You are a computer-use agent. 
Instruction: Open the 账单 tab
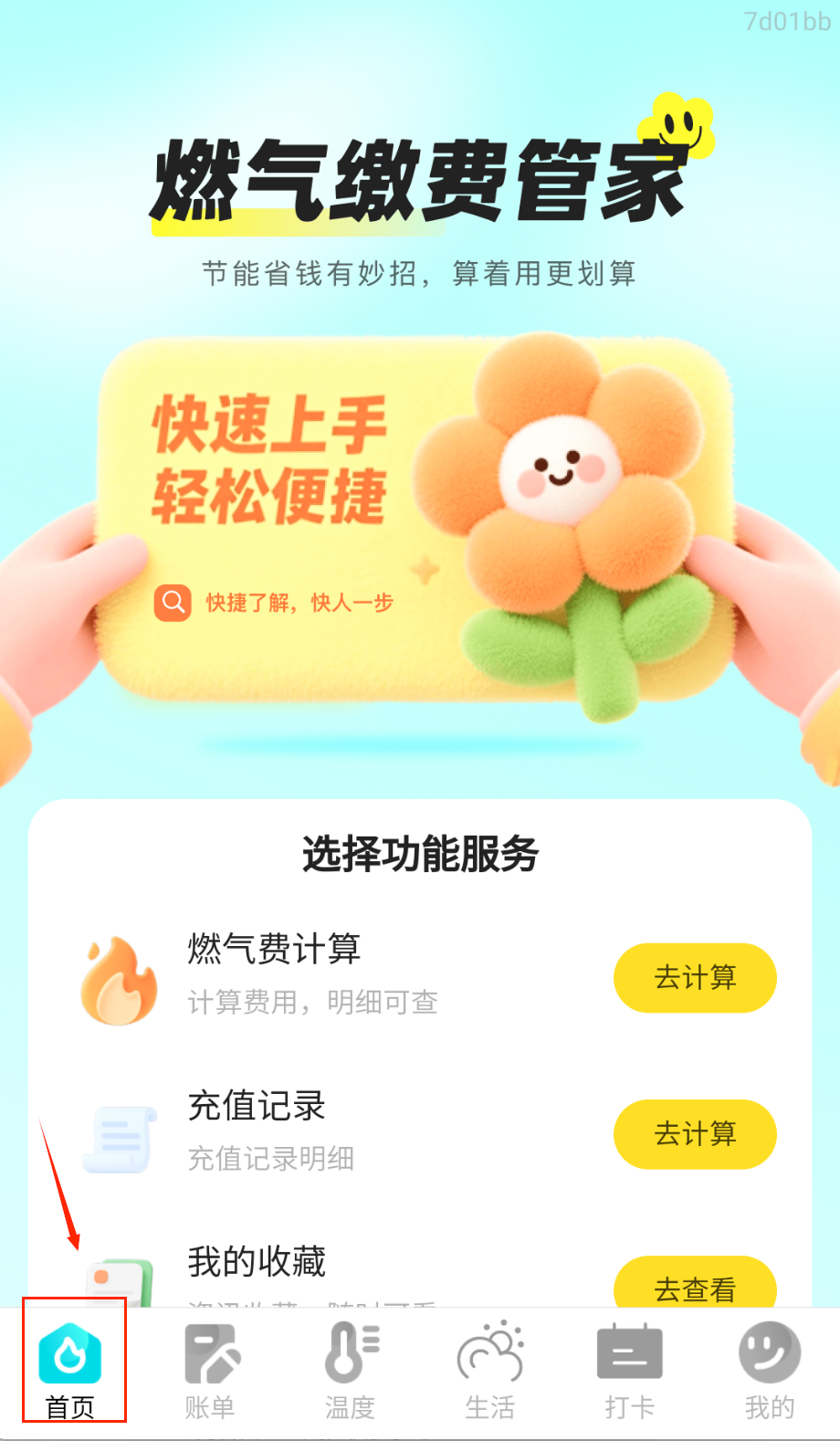click(211, 1369)
